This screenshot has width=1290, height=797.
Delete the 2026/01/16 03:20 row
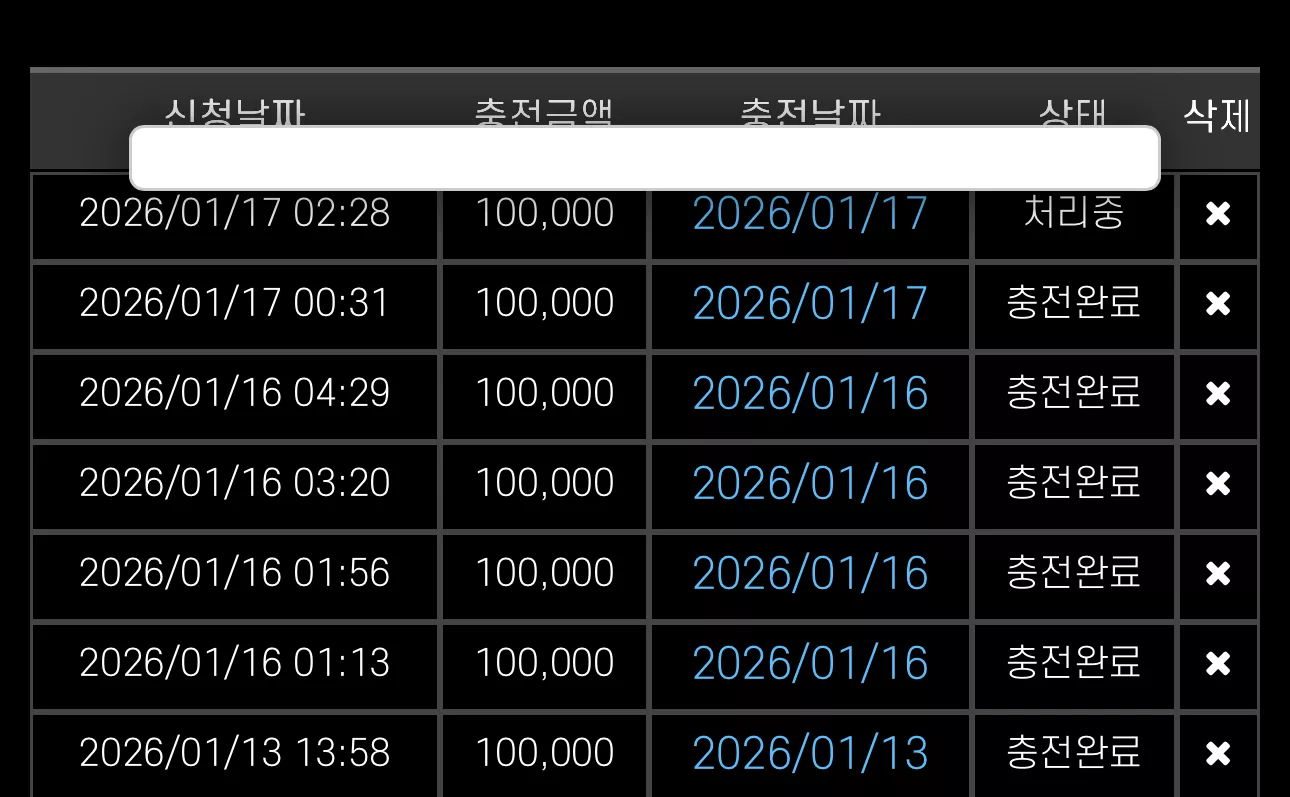(1218, 484)
